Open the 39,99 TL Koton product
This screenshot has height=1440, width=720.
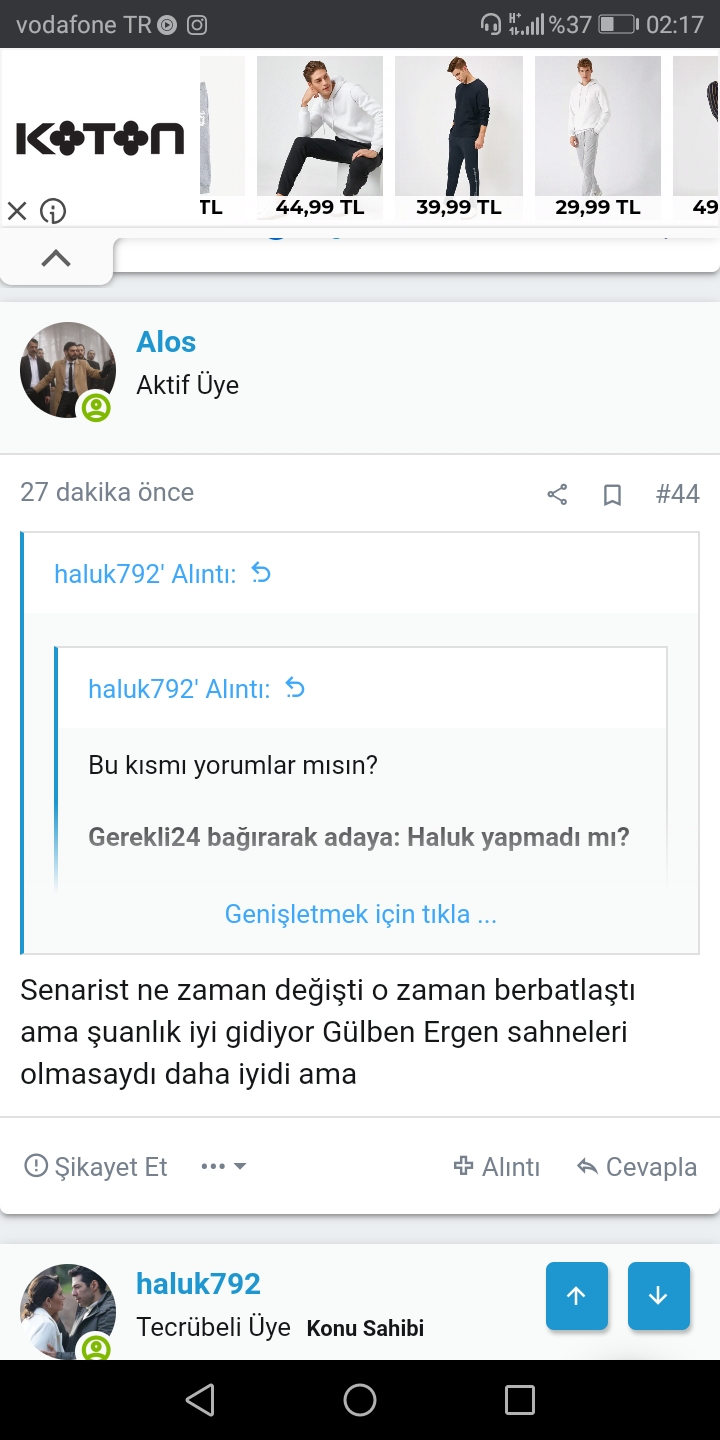click(458, 136)
